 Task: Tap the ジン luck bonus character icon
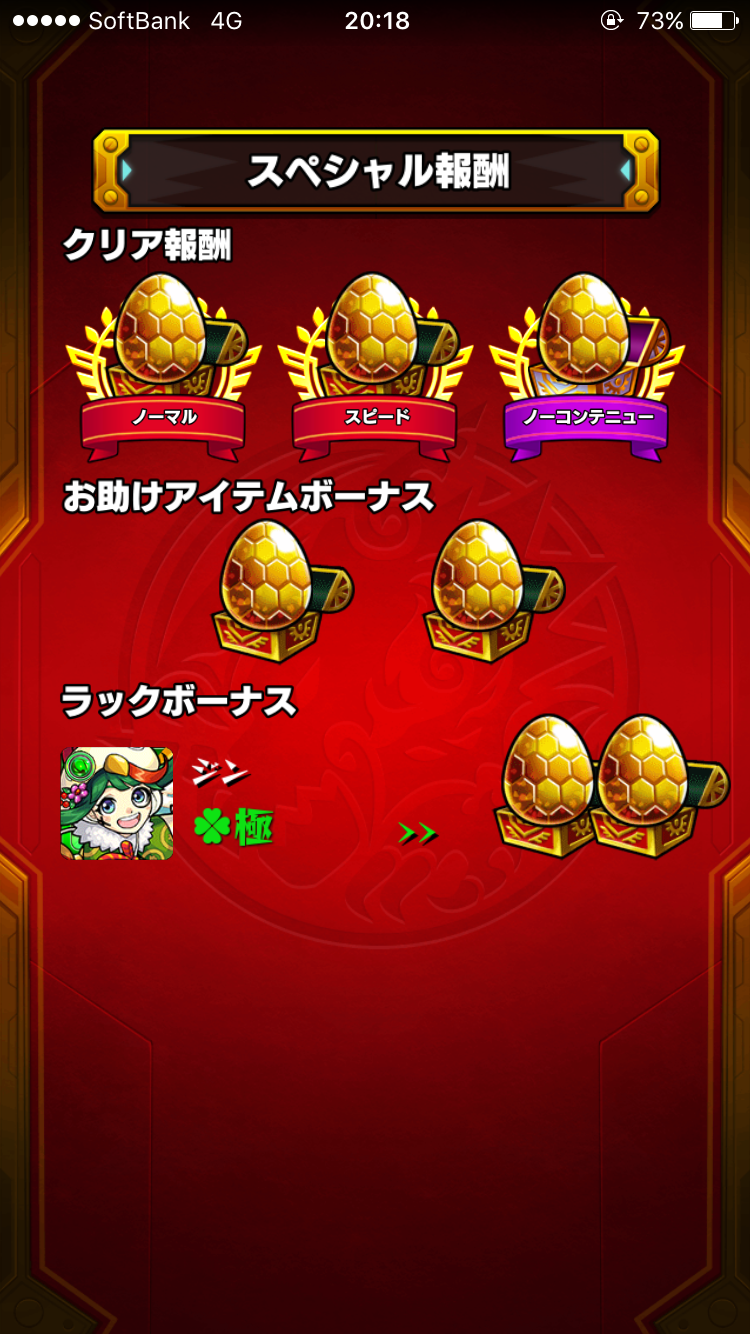tap(117, 803)
